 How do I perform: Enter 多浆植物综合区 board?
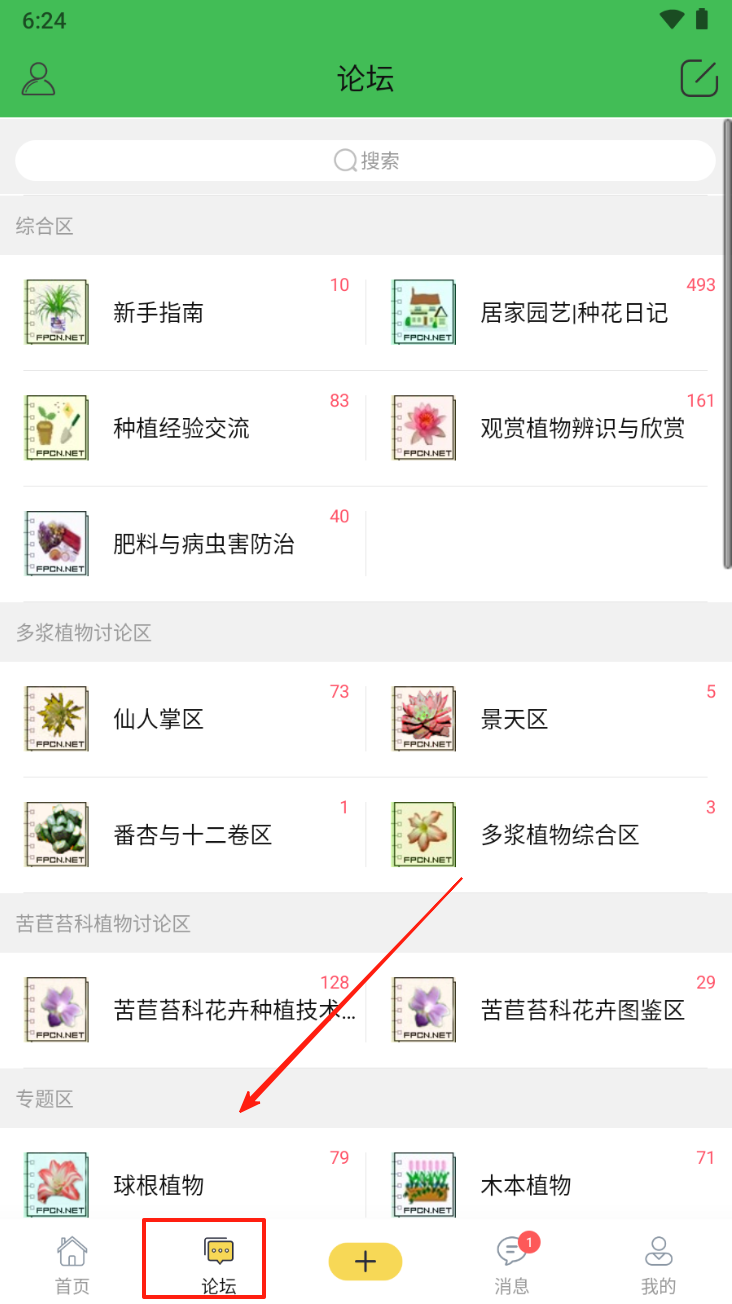(559, 835)
